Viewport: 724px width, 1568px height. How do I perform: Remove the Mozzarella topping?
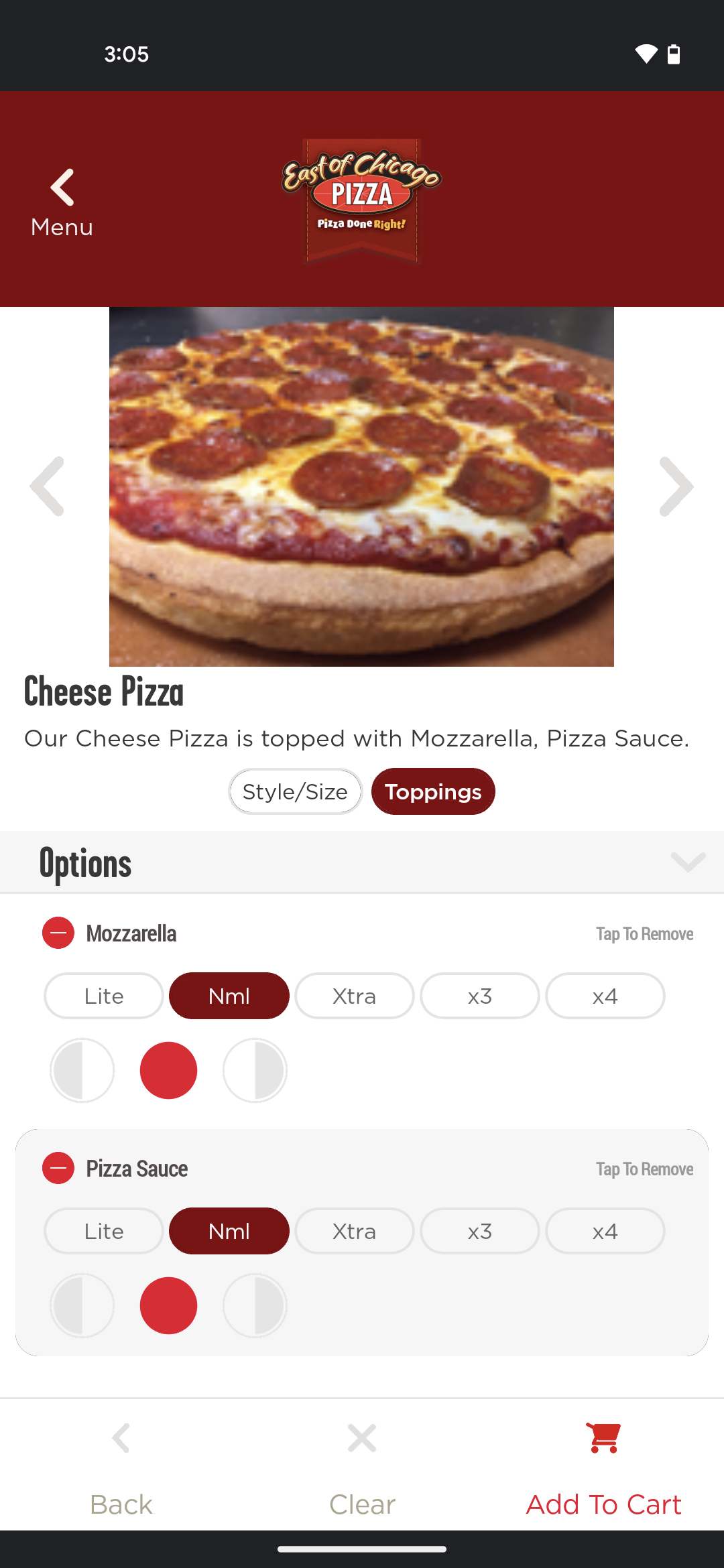[x=58, y=933]
